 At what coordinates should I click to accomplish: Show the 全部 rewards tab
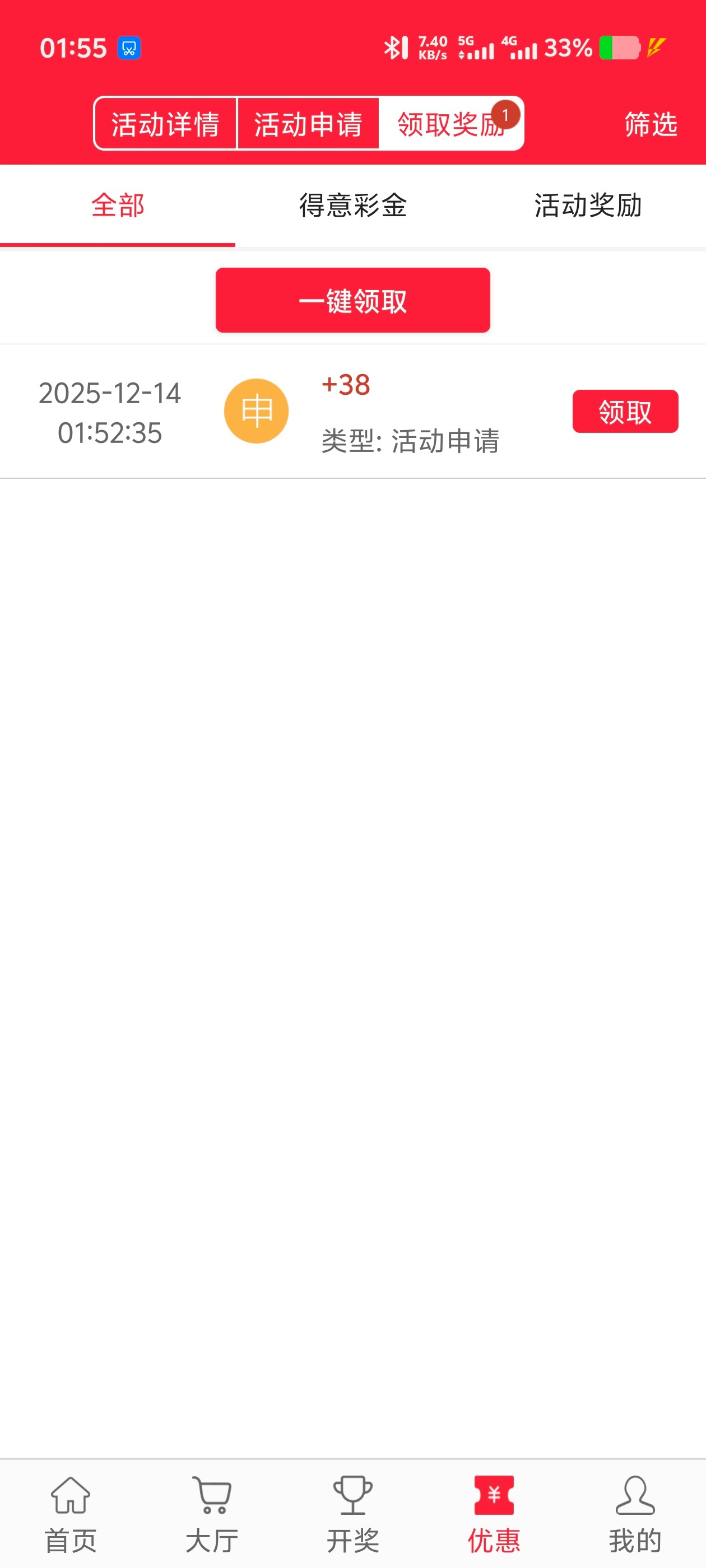point(118,205)
